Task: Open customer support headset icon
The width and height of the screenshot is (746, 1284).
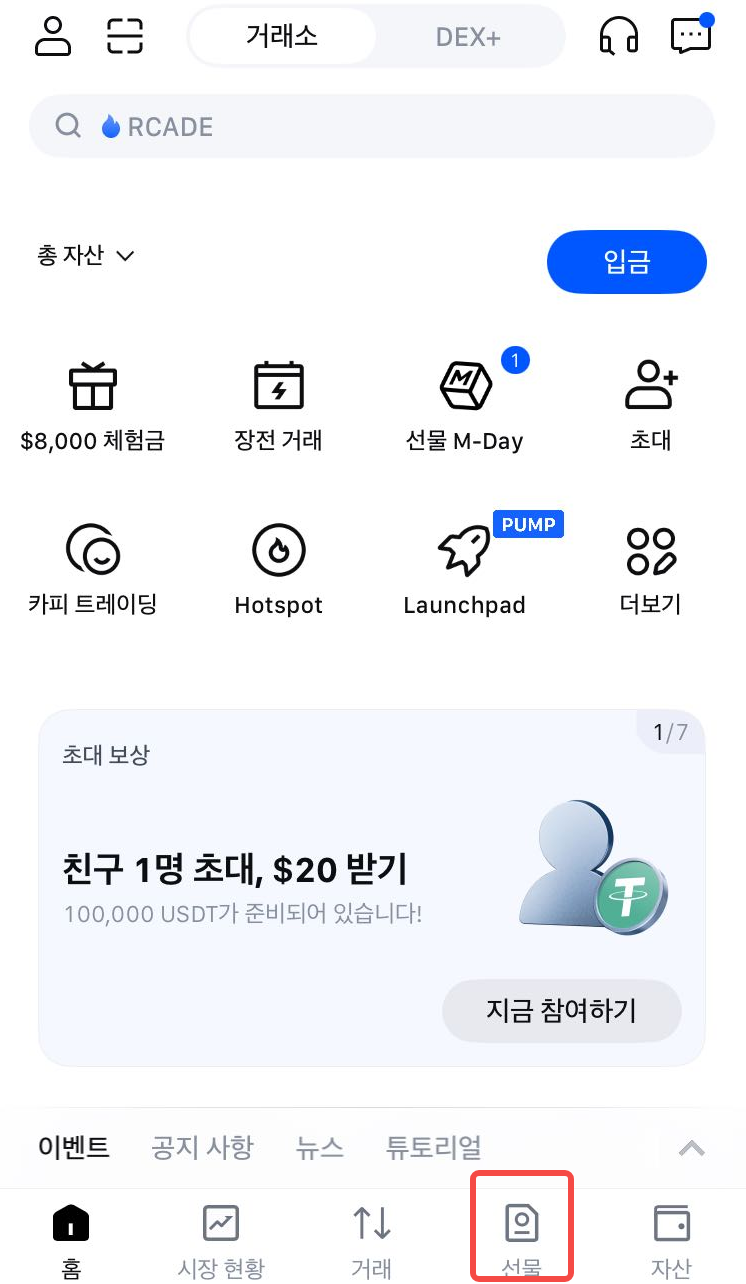Action: point(618,36)
